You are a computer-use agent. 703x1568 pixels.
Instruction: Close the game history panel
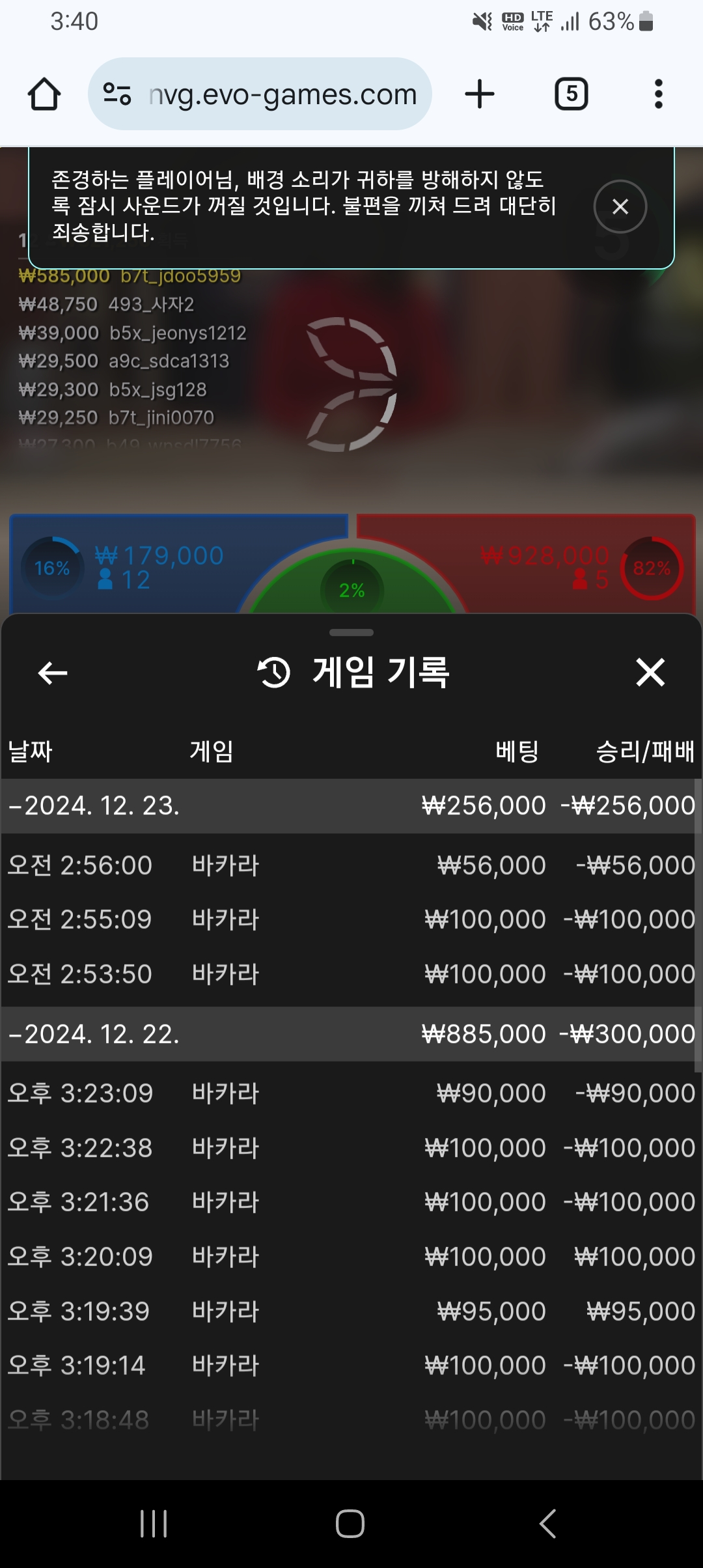pyautogui.click(x=650, y=673)
